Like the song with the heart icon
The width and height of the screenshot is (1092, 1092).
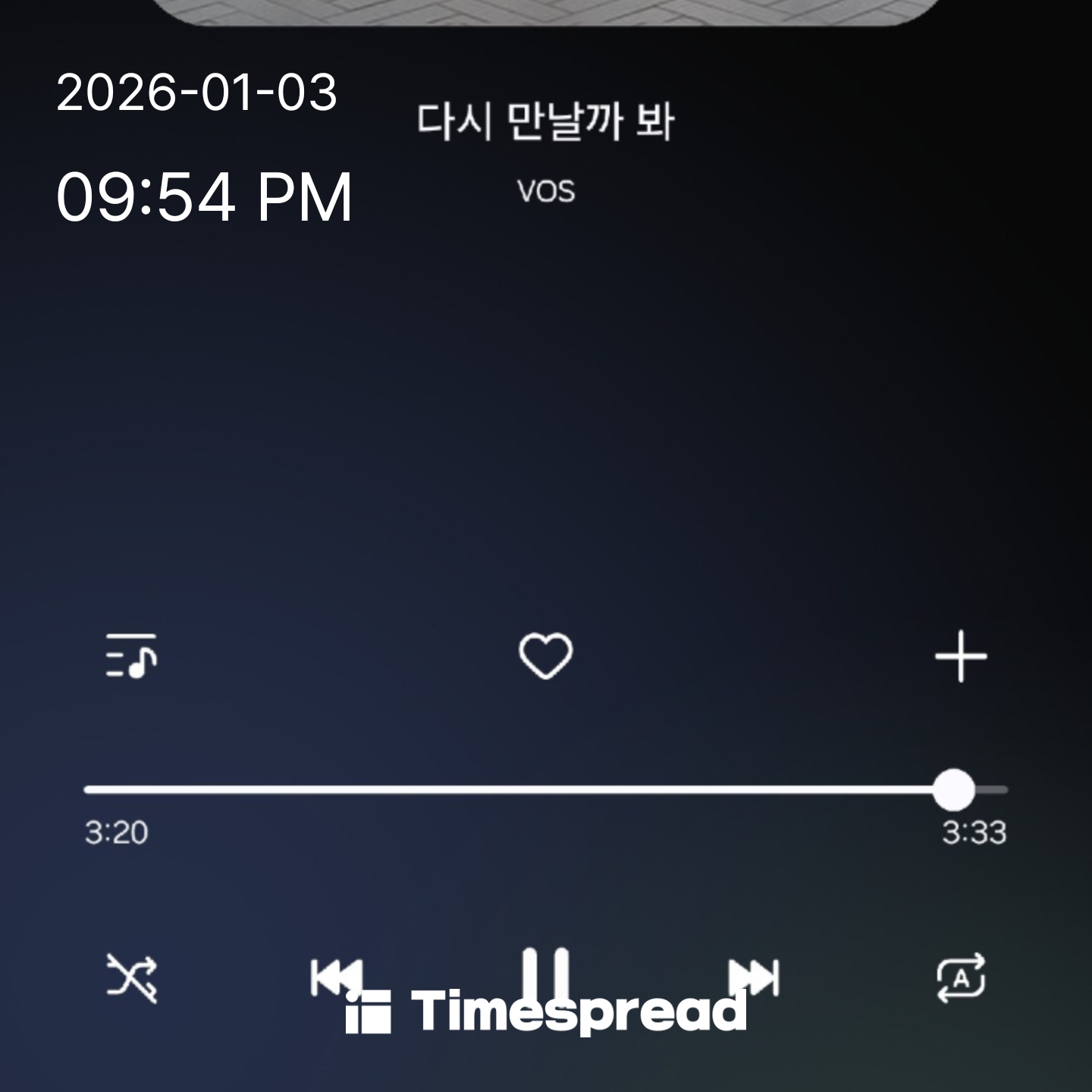545,656
